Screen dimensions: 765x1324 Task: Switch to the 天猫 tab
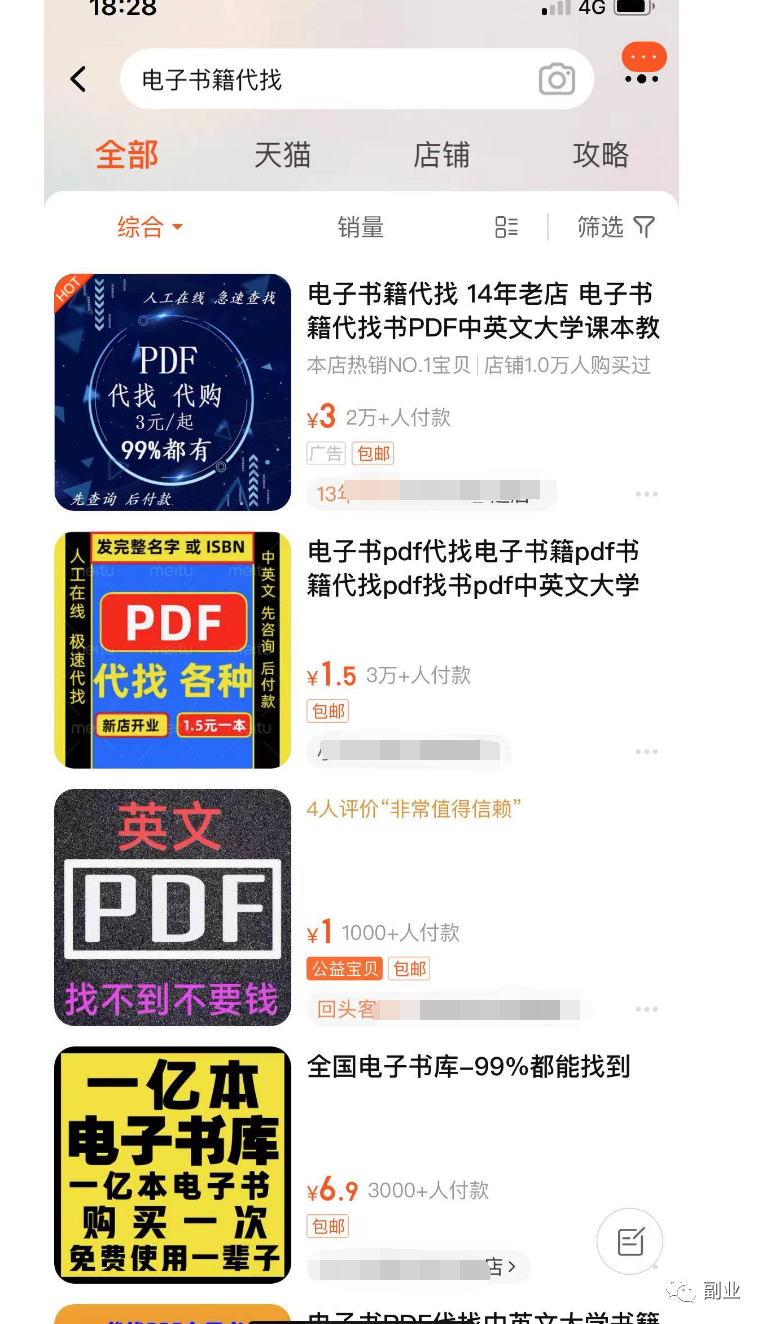[x=282, y=155]
